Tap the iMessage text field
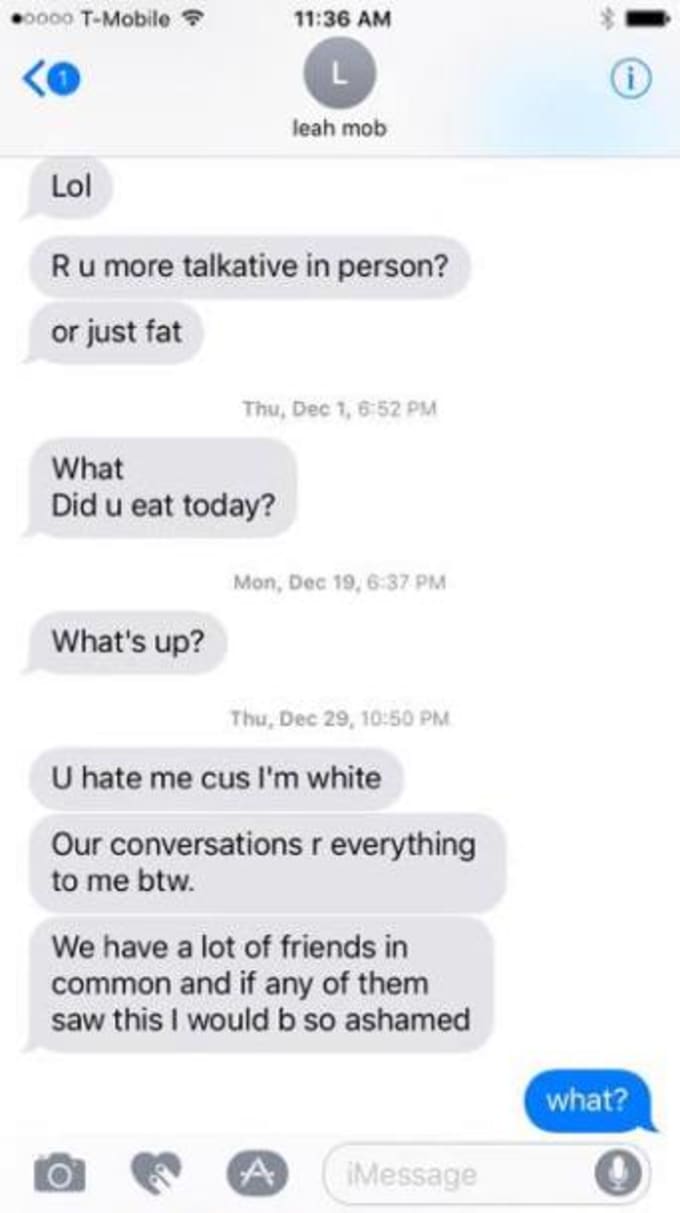 pos(462,1172)
